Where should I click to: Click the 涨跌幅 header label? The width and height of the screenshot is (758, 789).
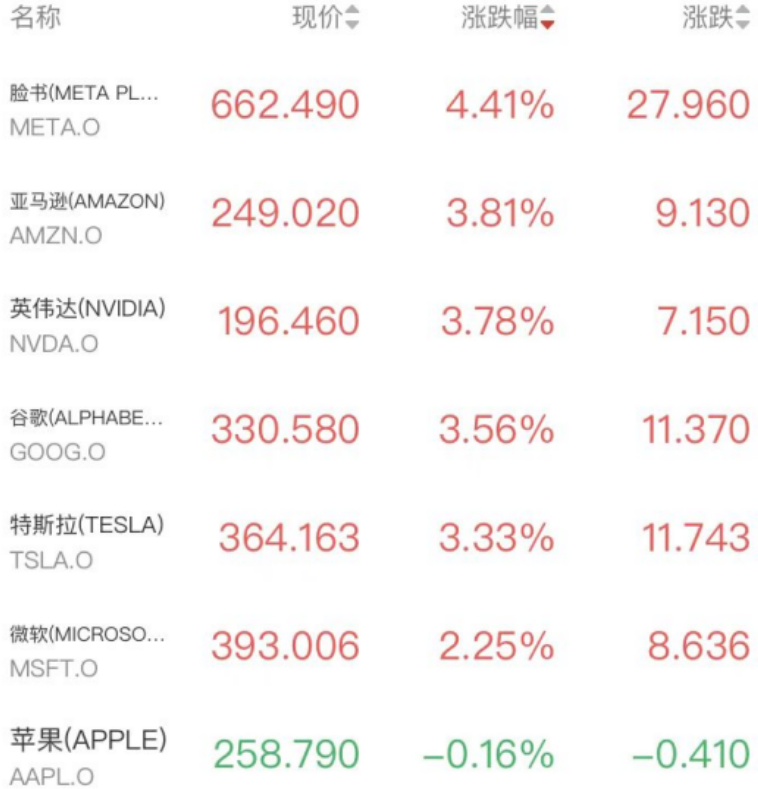pos(500,19)
